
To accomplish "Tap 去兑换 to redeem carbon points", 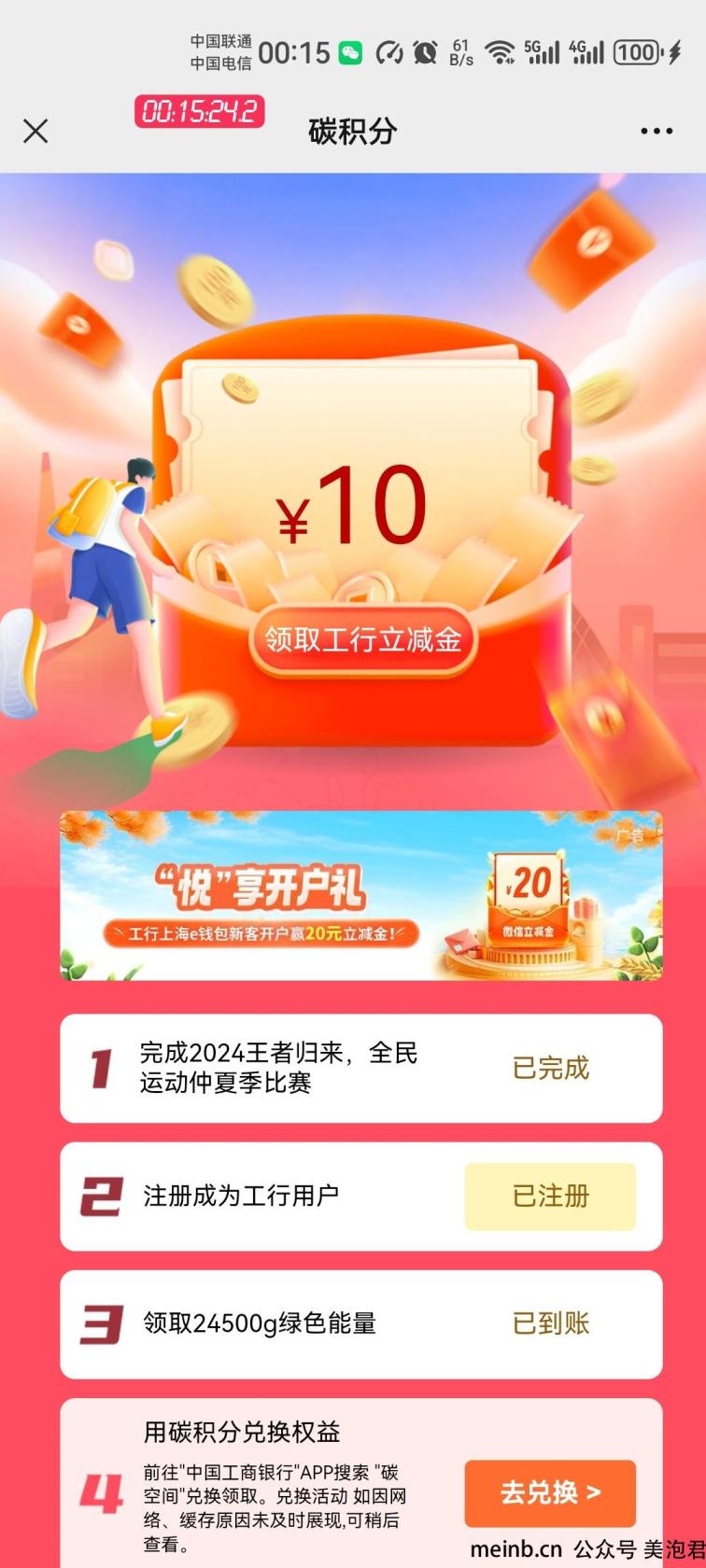I will 550,1492.
